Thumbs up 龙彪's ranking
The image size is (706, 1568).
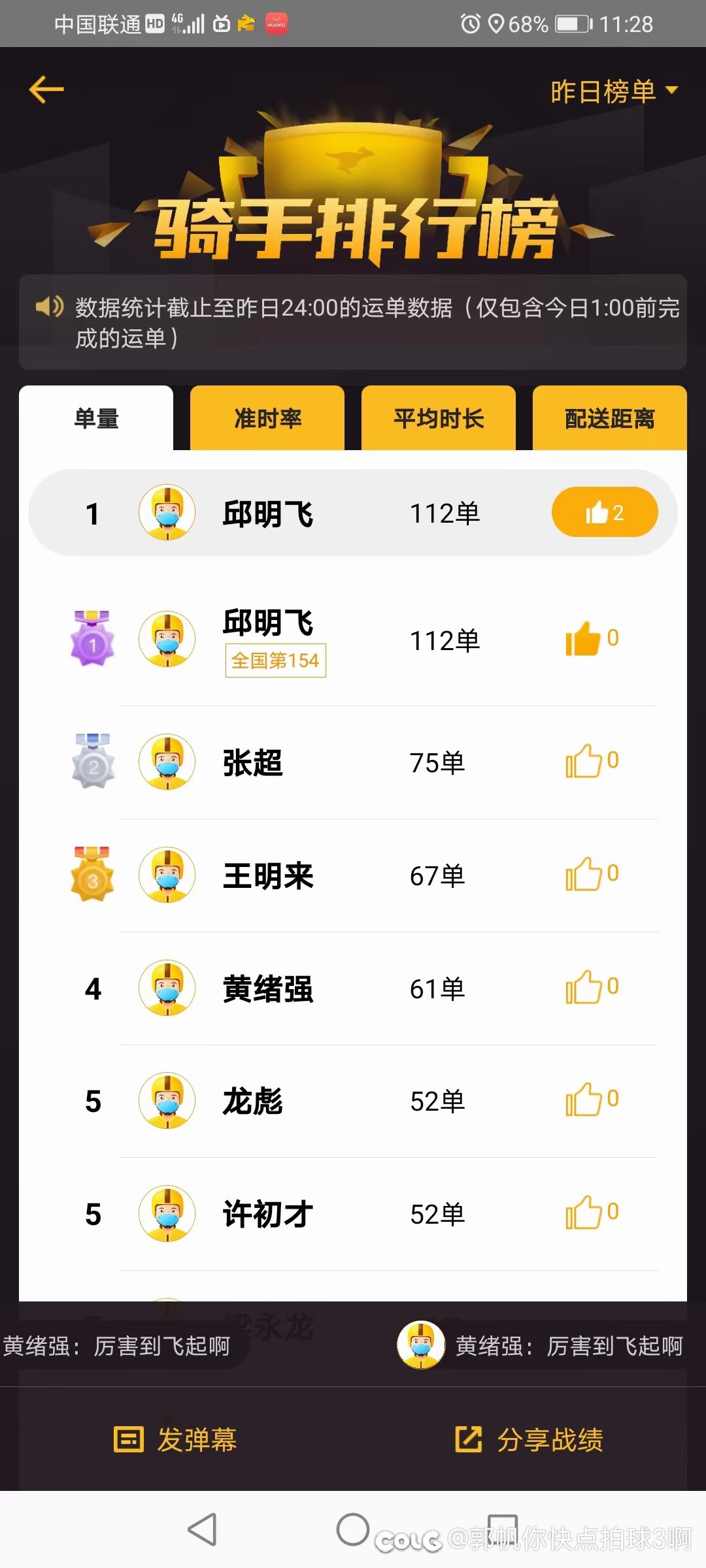tap(584, 1100)
